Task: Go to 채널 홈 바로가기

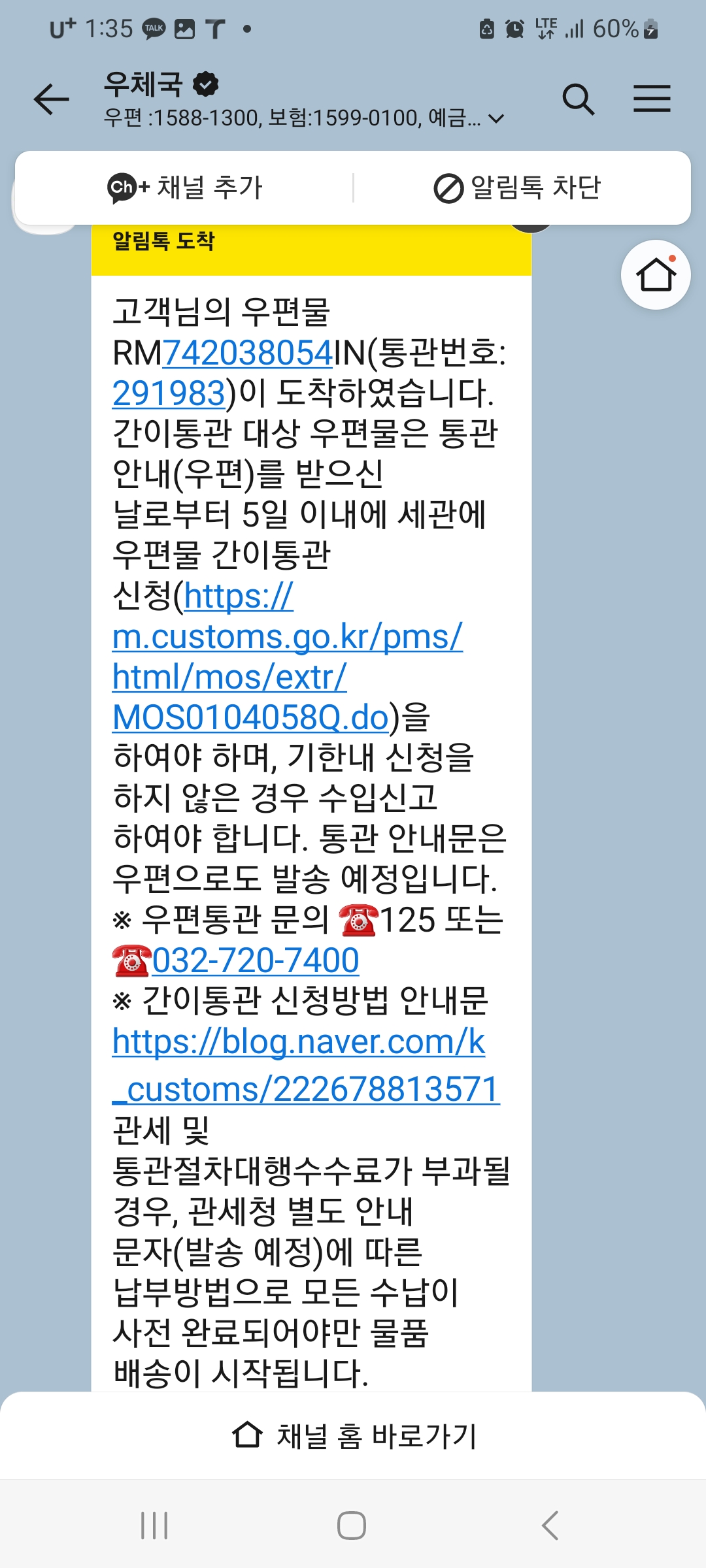Action: [354, 1435]
